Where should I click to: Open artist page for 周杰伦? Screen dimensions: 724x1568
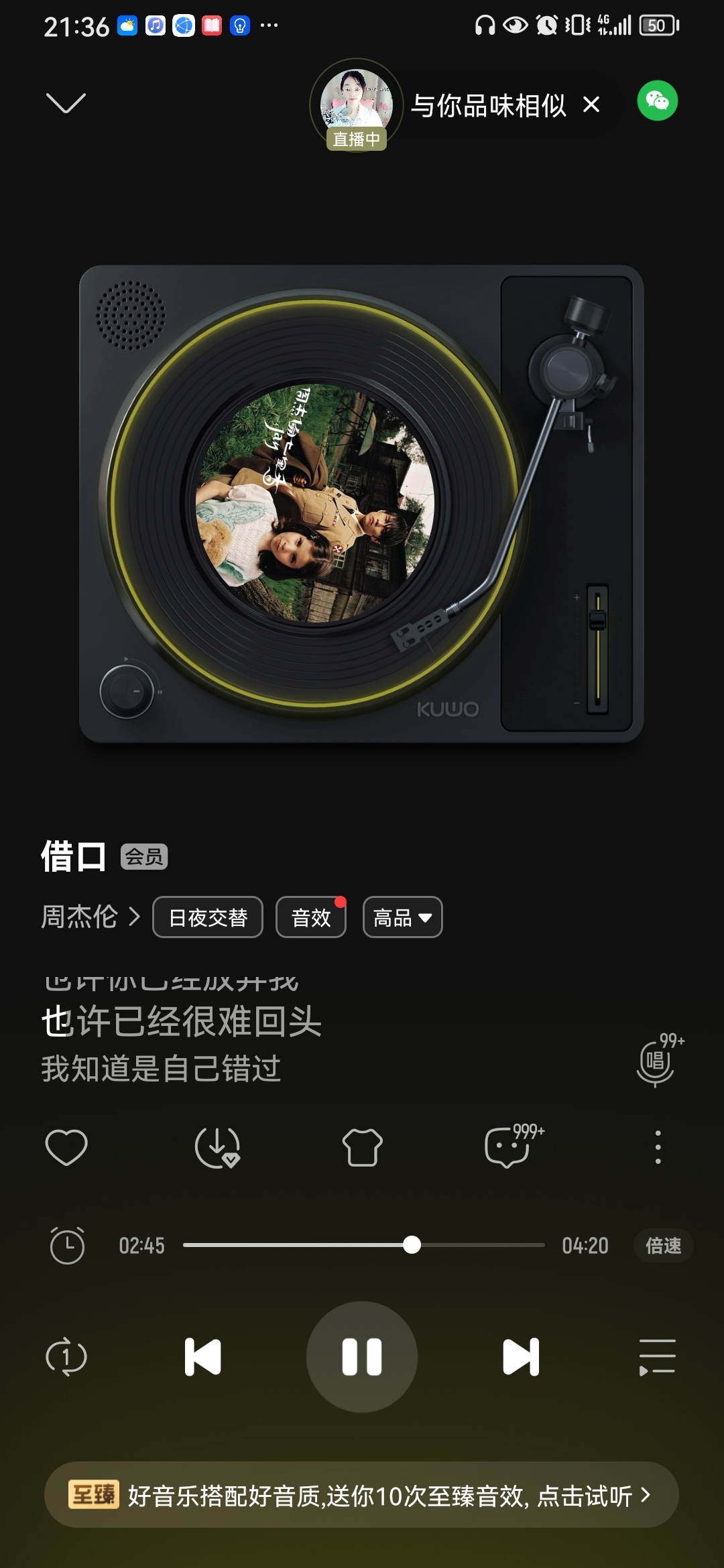pos(90,917)
